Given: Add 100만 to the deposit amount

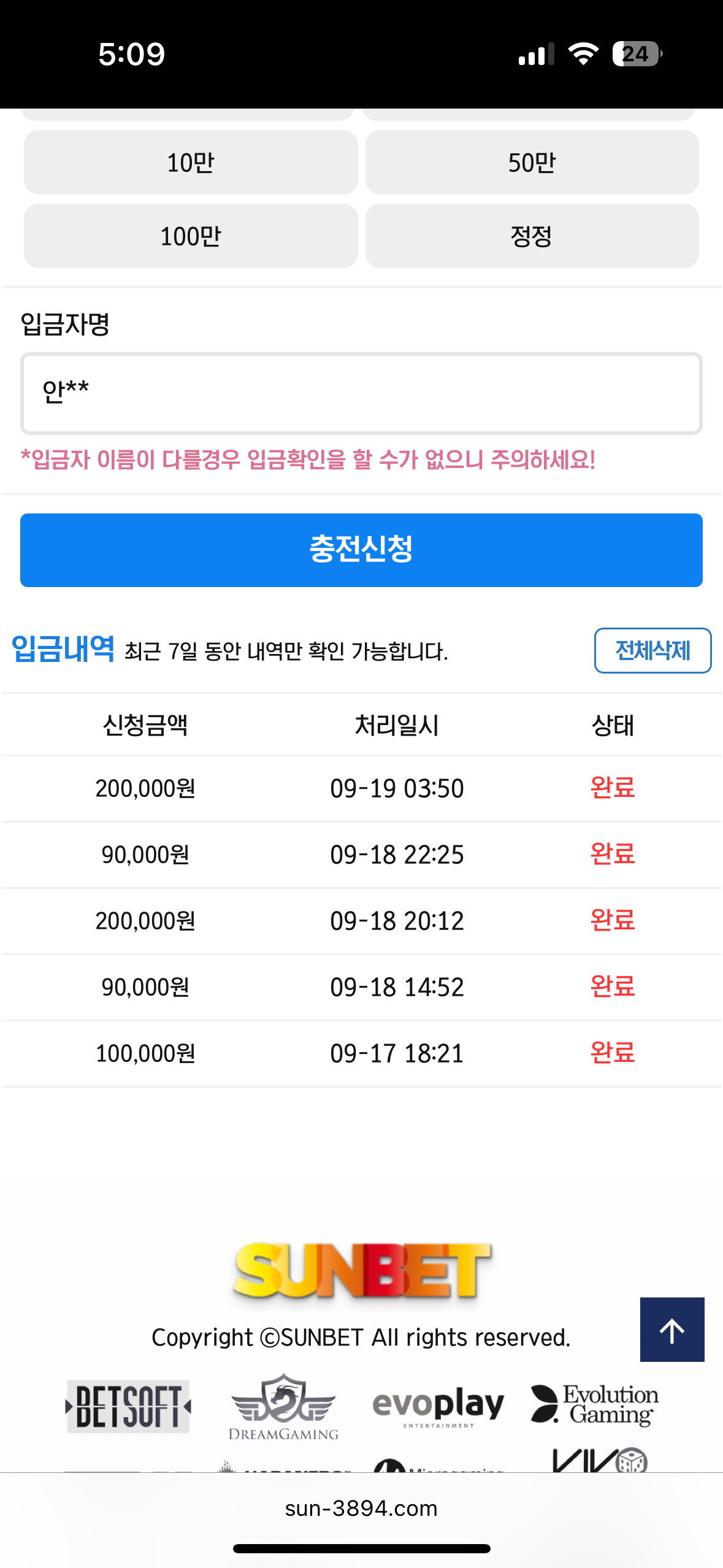Looking at the screenshot, I should click(x=191, y=236).
